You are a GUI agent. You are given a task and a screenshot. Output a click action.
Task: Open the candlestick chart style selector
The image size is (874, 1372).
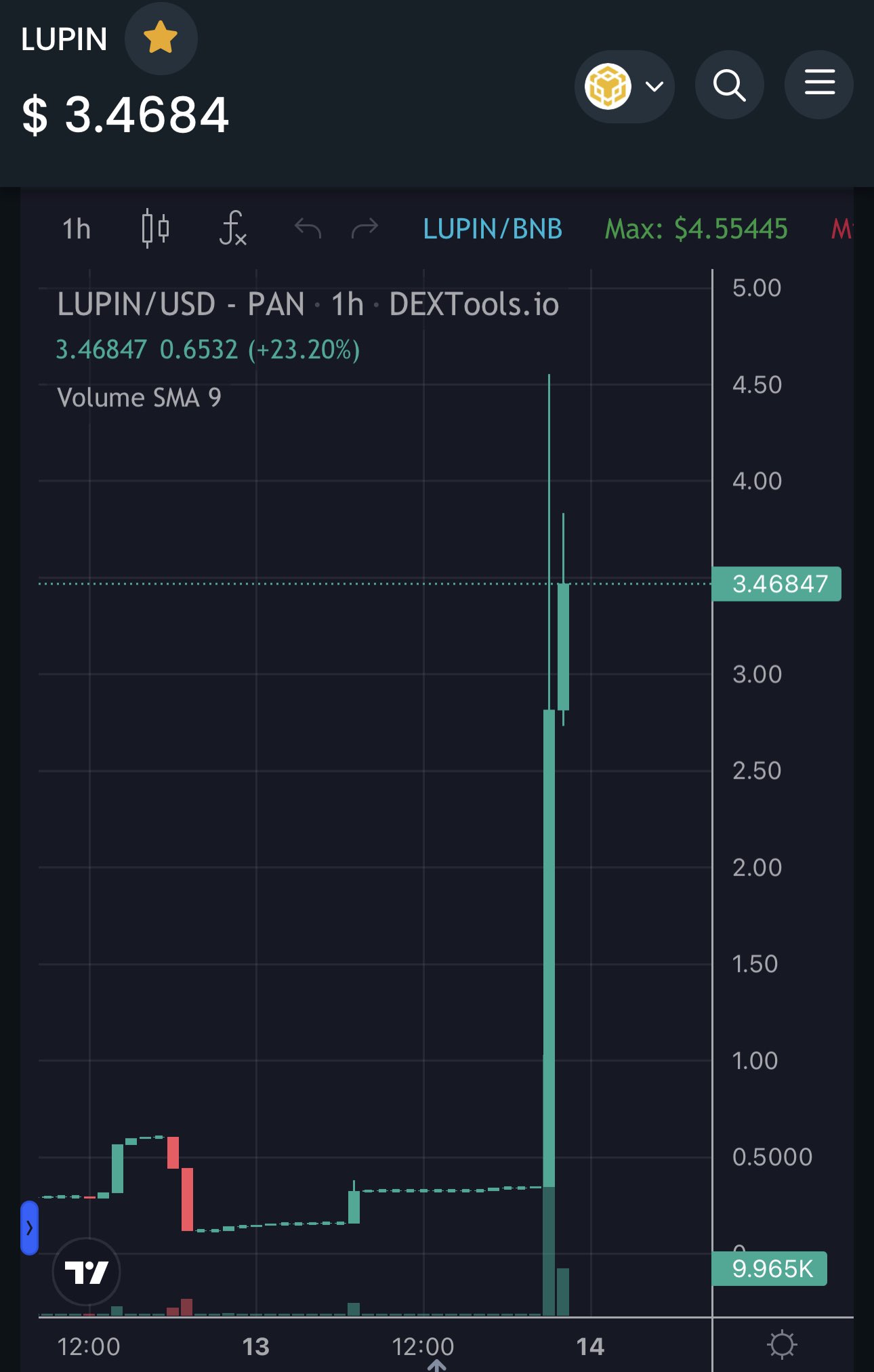[x=155, y=229]
